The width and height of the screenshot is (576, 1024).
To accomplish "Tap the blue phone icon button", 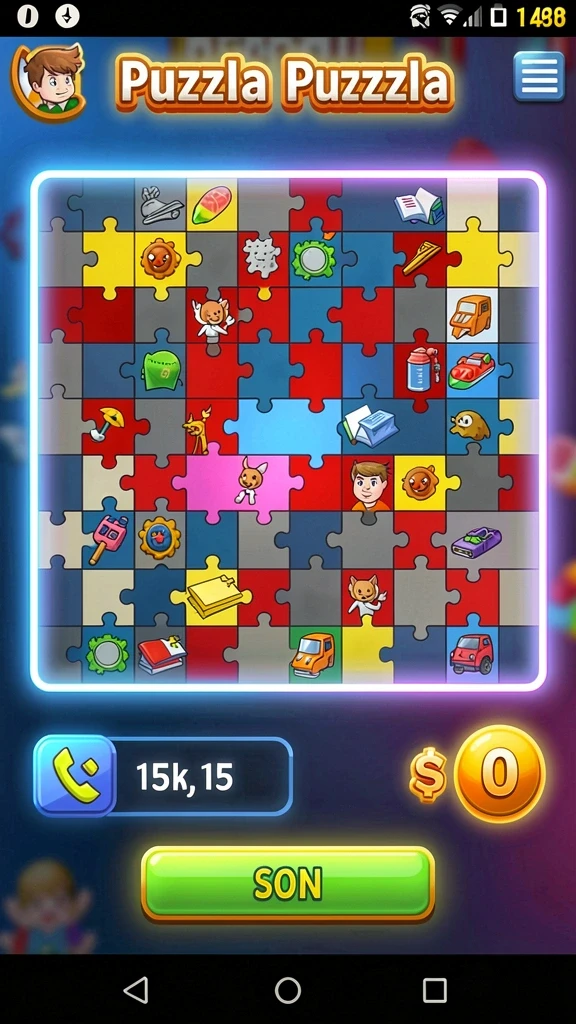I will tap(75, 776).
